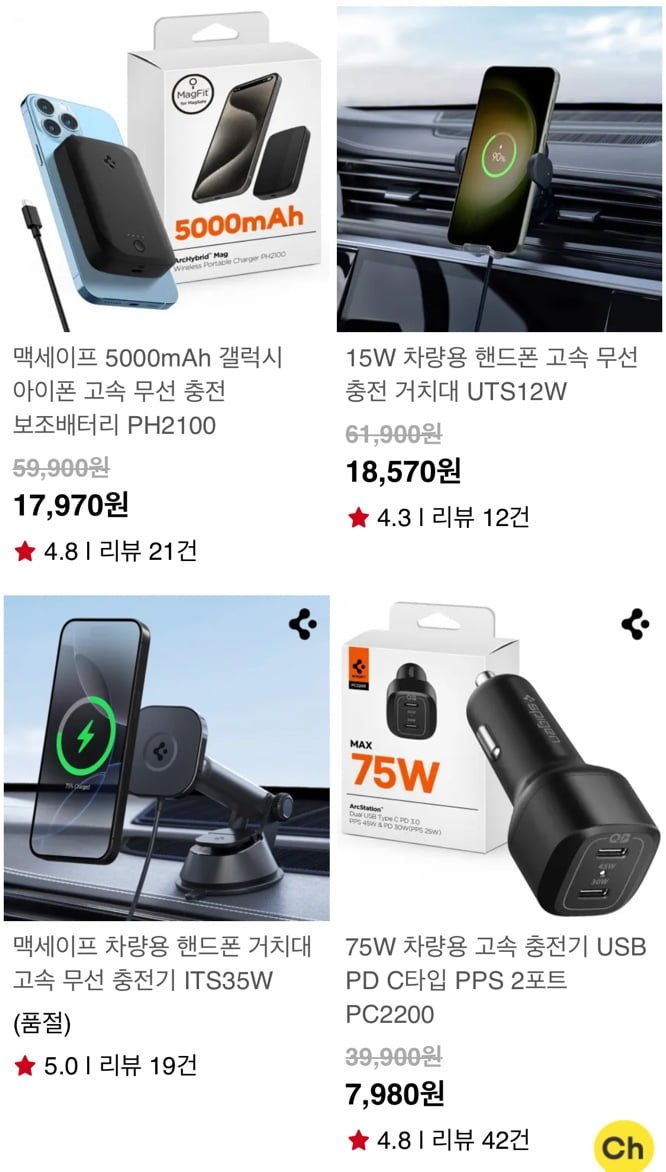Open the MagSafe 5000mAh PH2100 battery product
666x1172 pixels.
point(166,170)
